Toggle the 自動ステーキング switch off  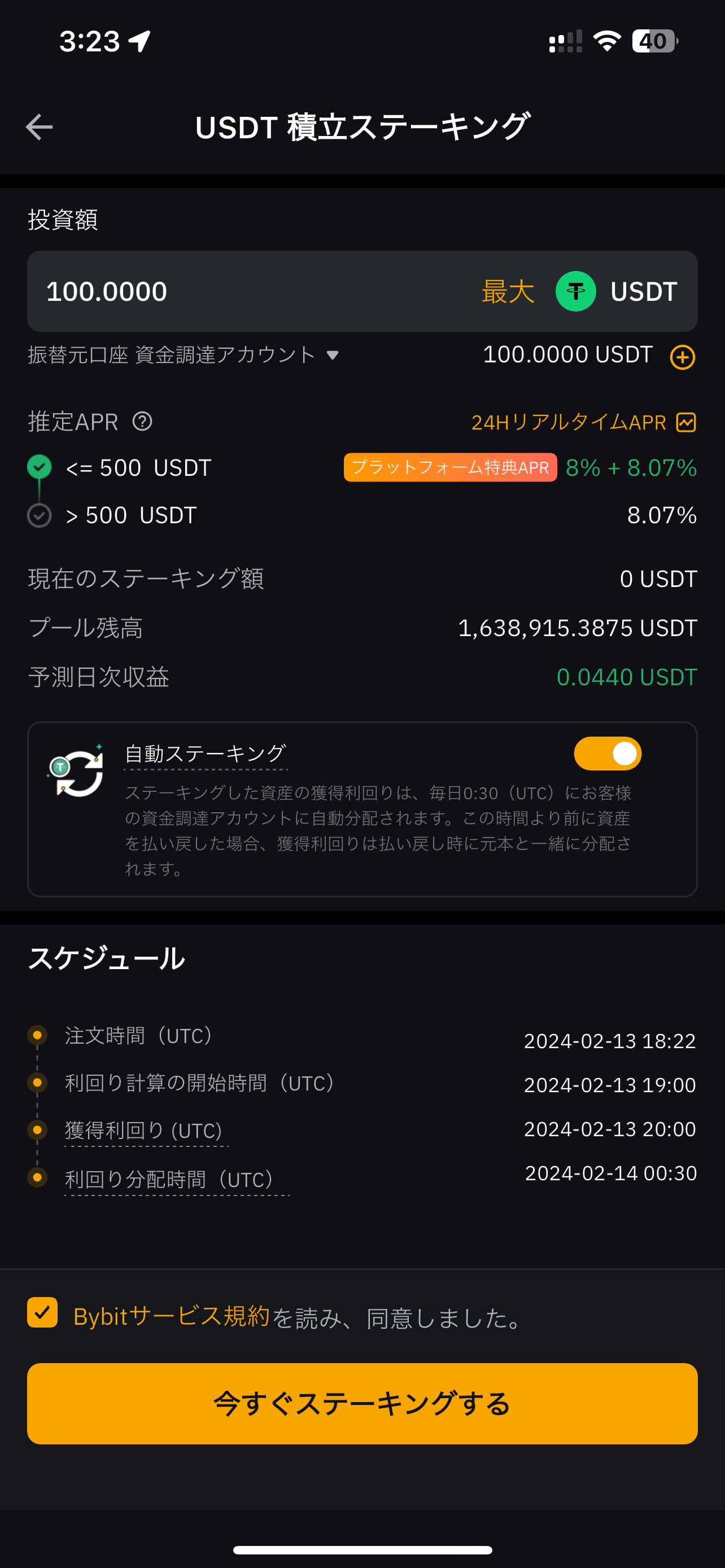click(x=608, y=754)
